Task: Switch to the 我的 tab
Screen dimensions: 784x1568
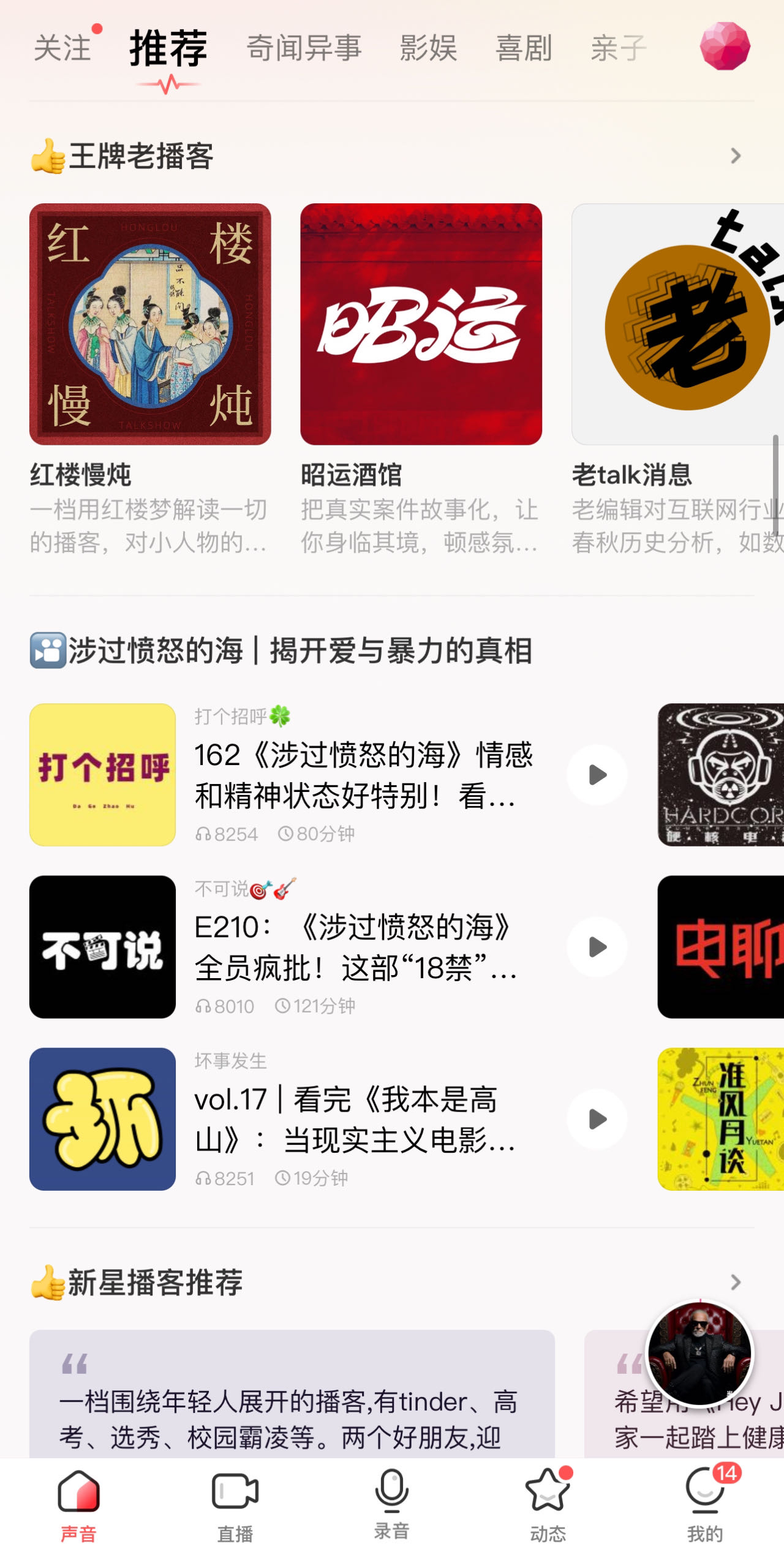Action: [x=704, y=1506]
